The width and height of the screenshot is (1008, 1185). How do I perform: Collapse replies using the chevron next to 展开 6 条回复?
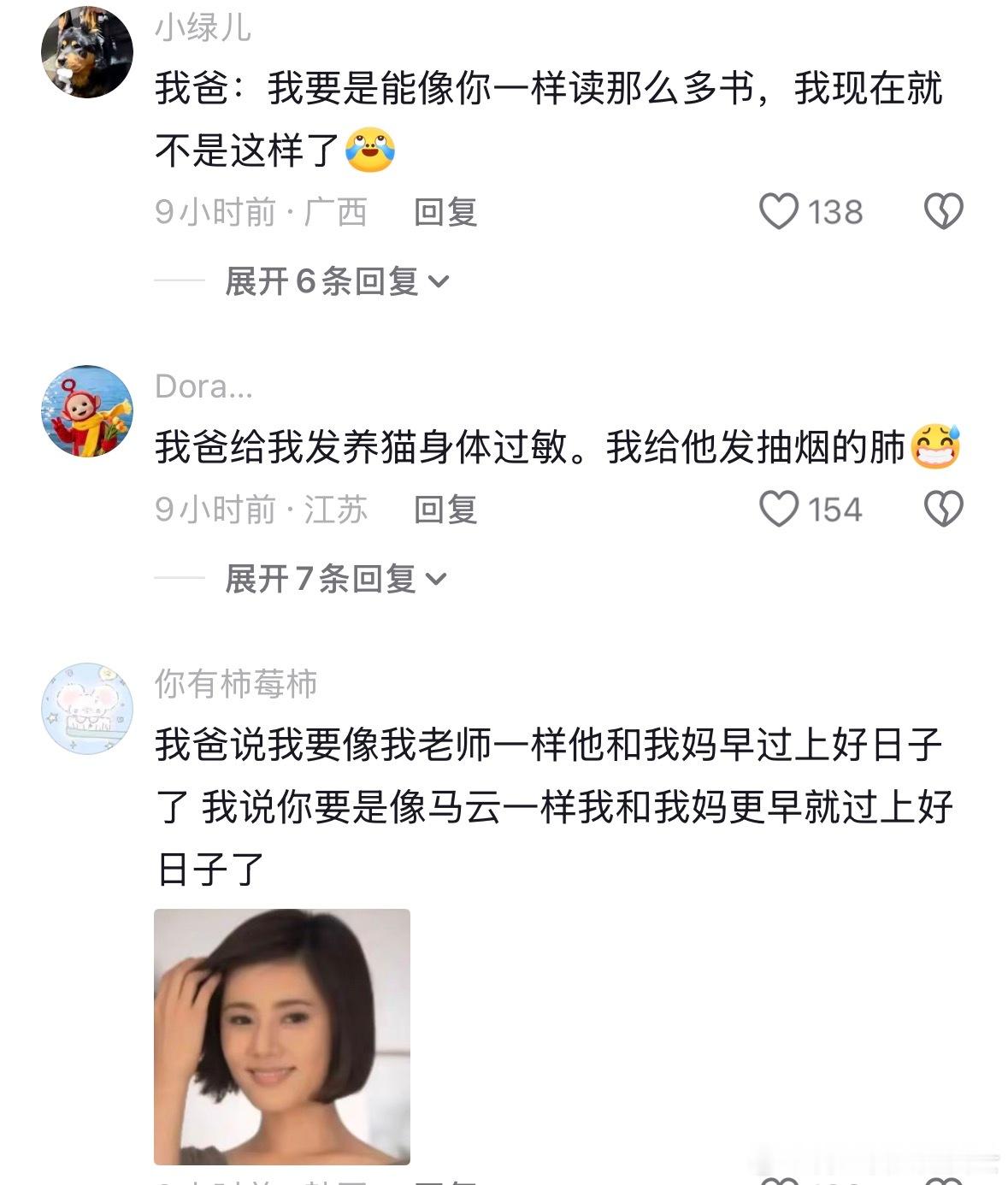click(441, 281)
